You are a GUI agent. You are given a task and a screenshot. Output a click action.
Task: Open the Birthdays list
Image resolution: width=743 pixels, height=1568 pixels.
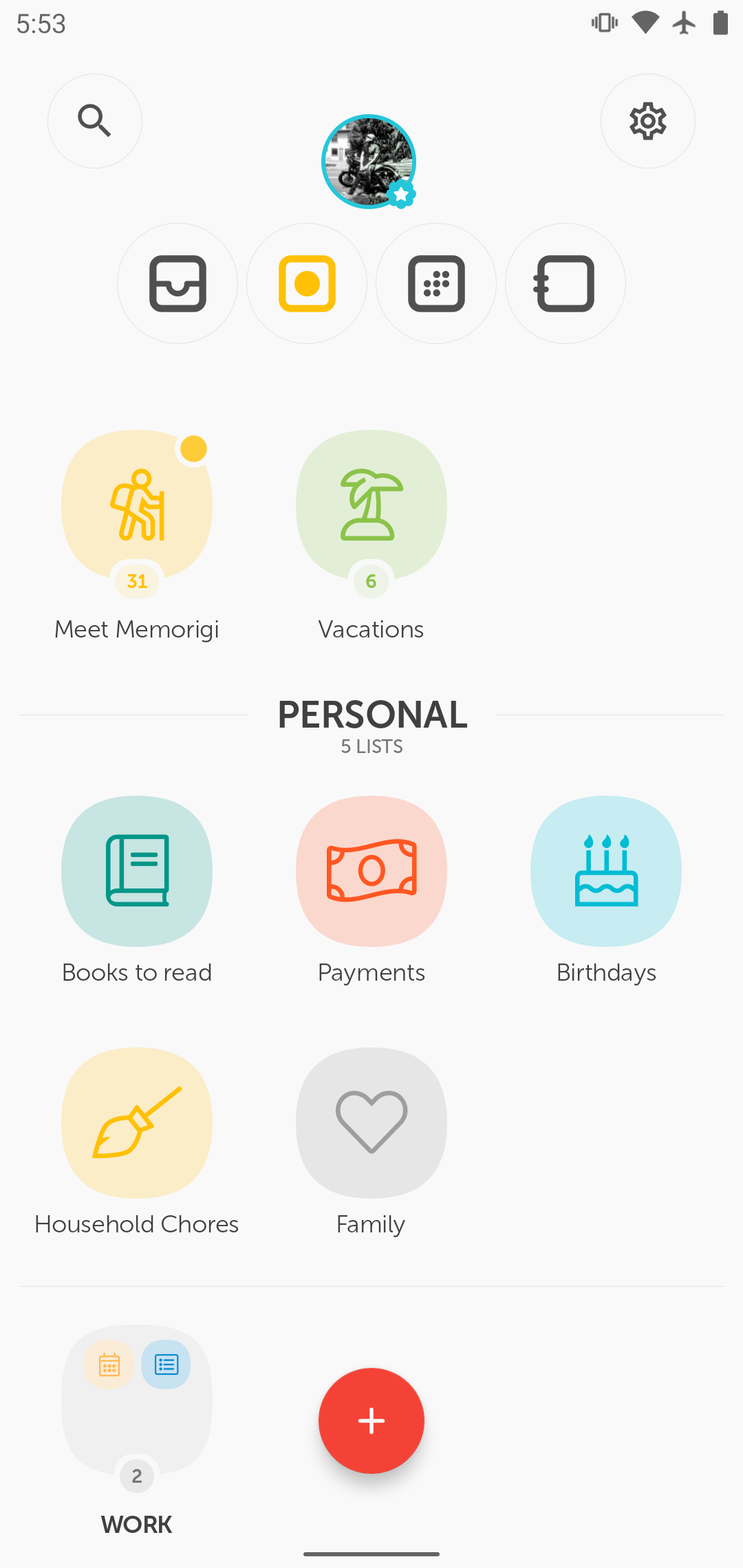(606, 871)
